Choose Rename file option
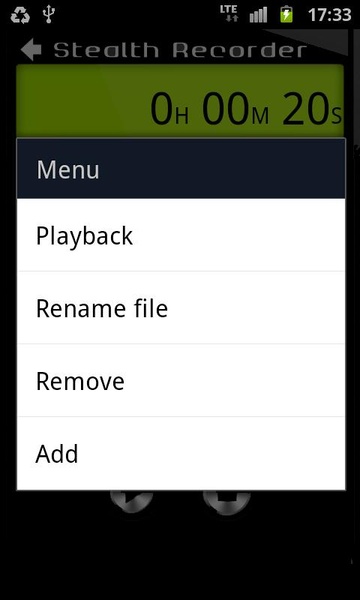The image size is (360, 600). [181, 308]
